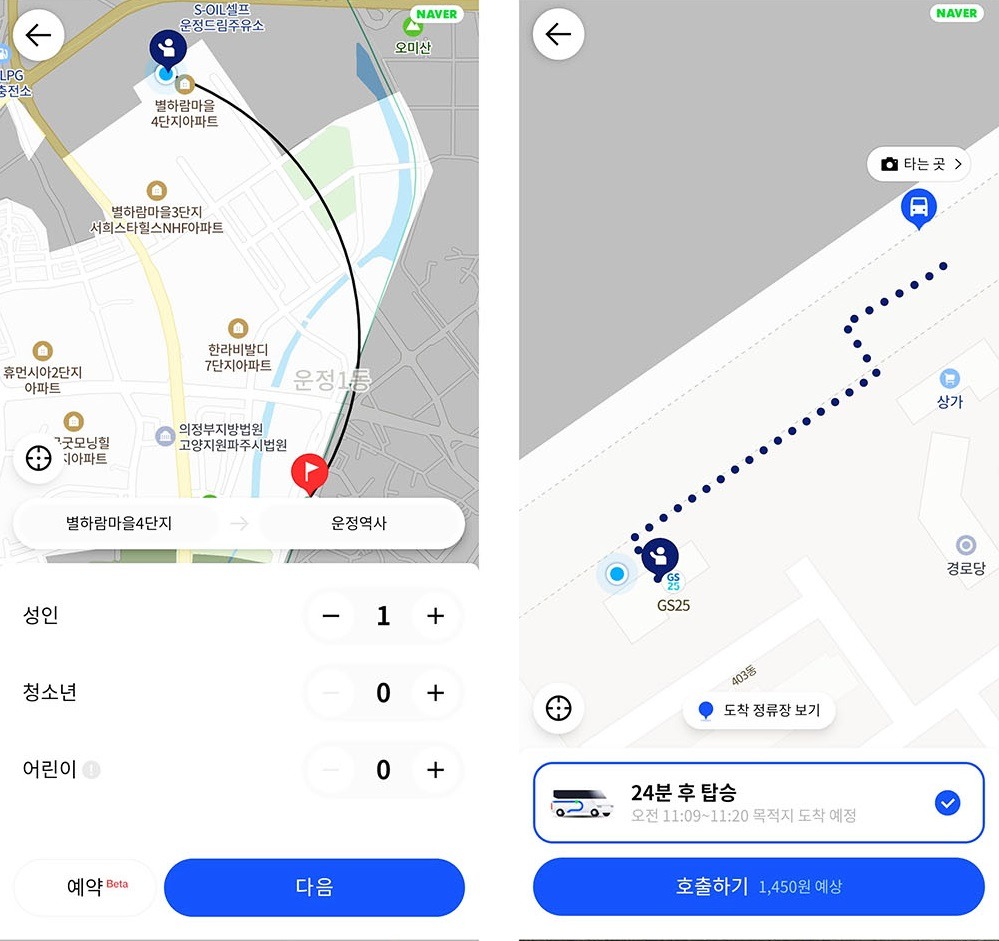This screenshot has width=999, height=941.
Task: Call the ride with 호출하기
Action: (x=758, y=886)
